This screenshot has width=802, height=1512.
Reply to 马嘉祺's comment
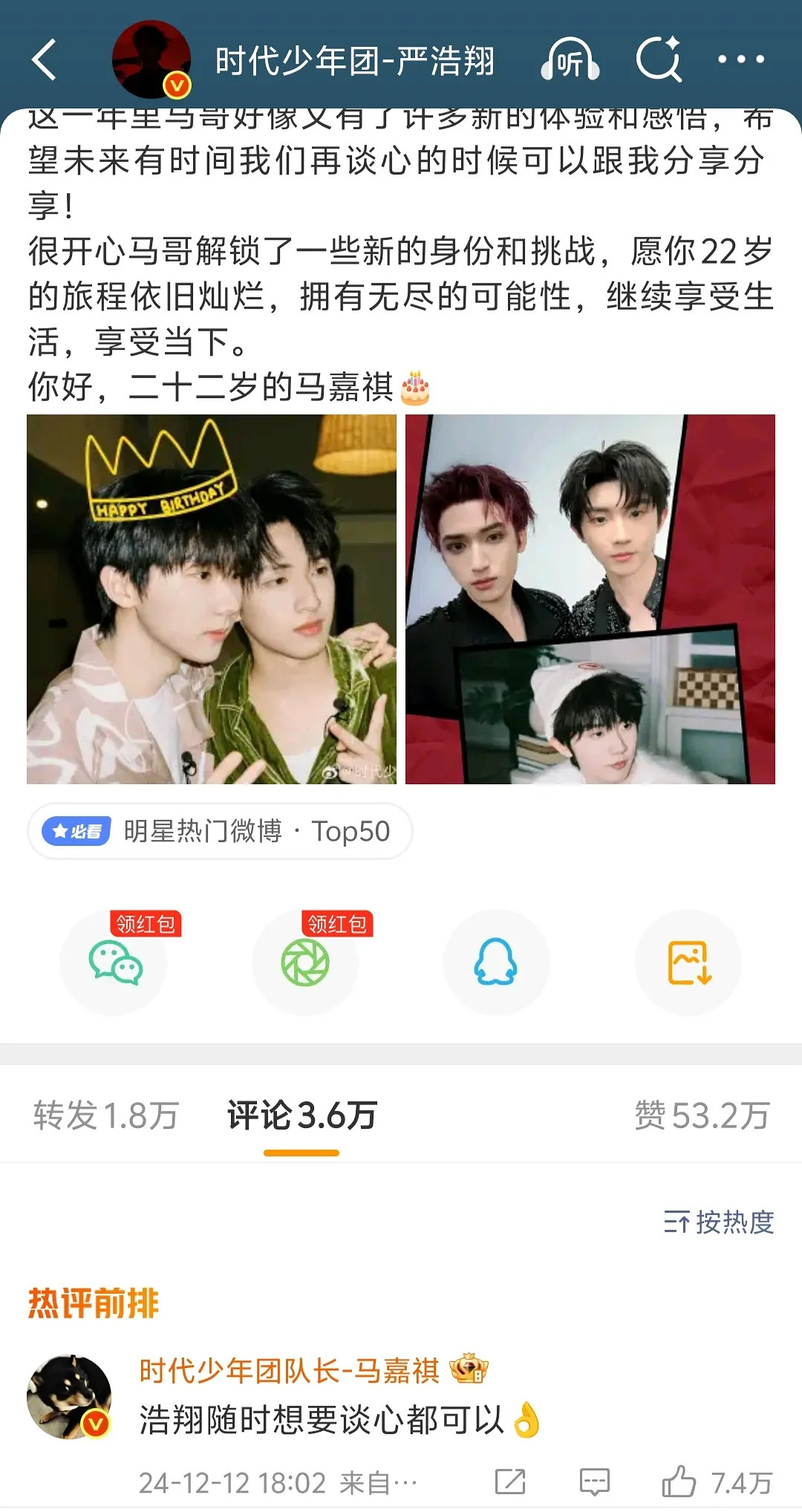click(594, 1482)
